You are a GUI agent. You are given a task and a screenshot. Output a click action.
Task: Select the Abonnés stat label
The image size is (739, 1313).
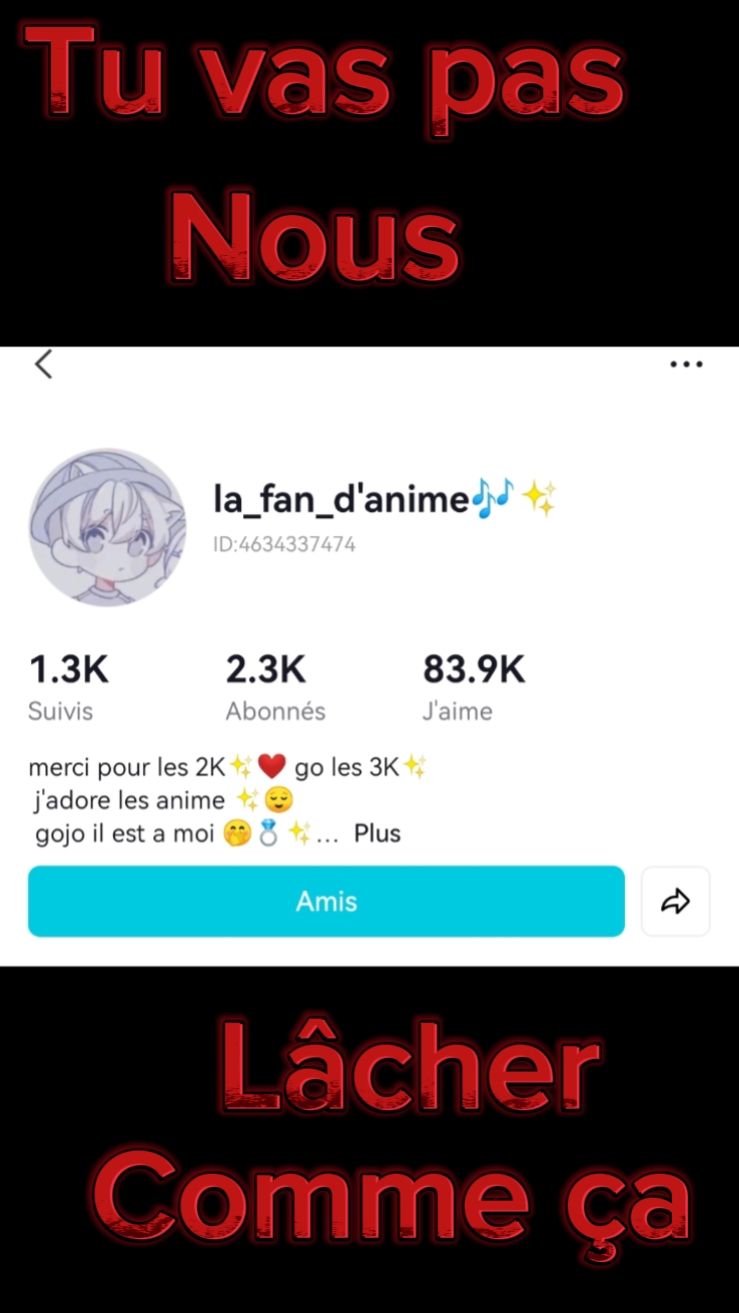click(276, 710)
